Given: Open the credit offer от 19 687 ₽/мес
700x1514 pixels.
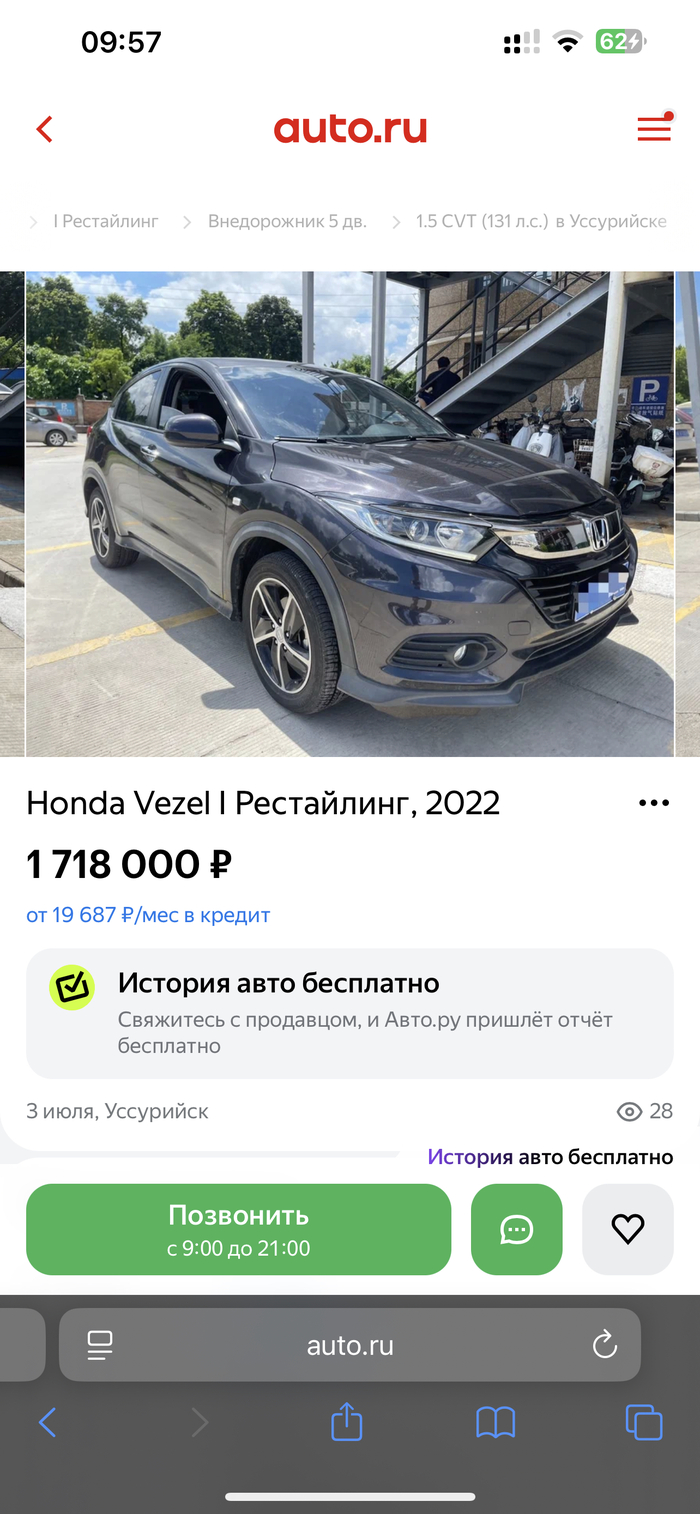Looking at the screenshot, I should pyautogui.click(x=148, y=915).
